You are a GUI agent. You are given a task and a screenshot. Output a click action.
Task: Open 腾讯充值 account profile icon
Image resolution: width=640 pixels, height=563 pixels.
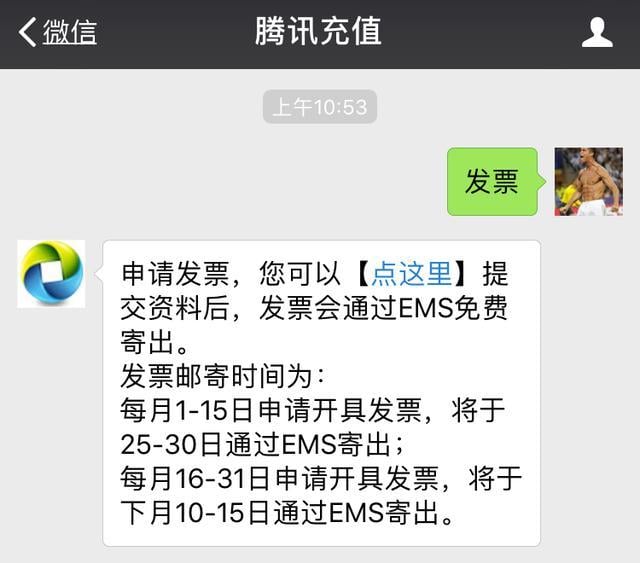point(597,33)
